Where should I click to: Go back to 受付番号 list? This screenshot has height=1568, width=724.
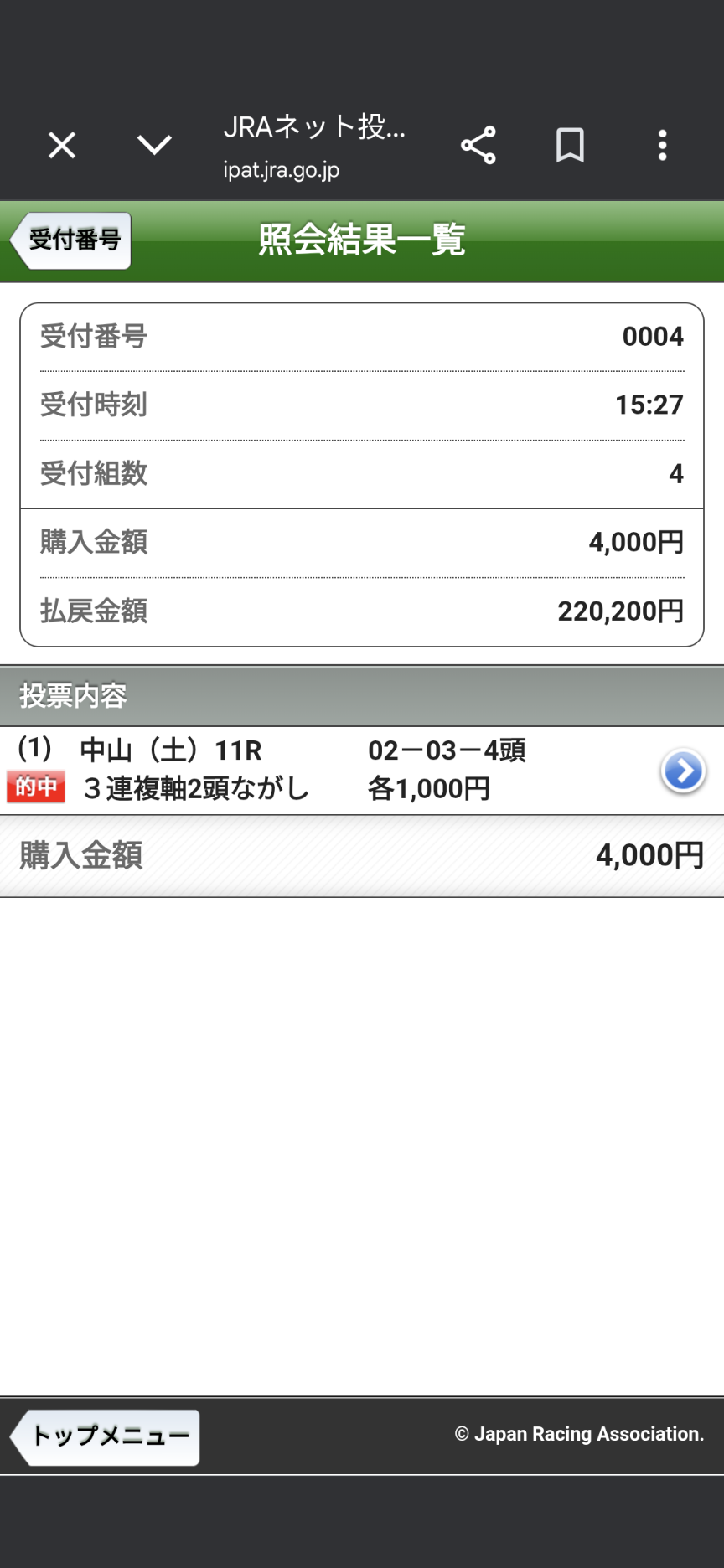(72, 240)
